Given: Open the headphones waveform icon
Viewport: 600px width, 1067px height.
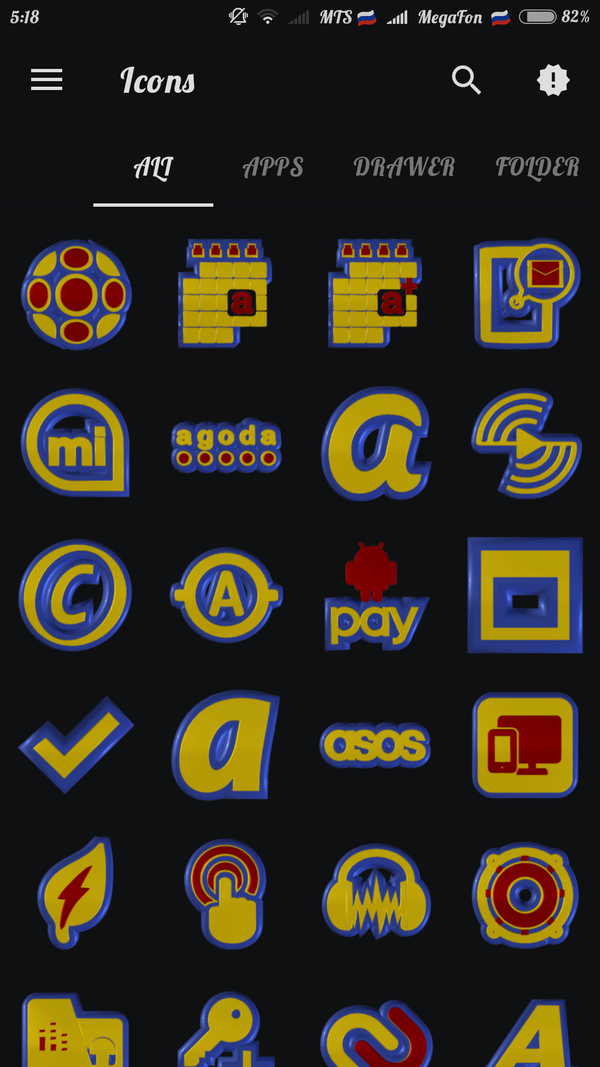Looking at the screenshot, I should coord(375,892).
